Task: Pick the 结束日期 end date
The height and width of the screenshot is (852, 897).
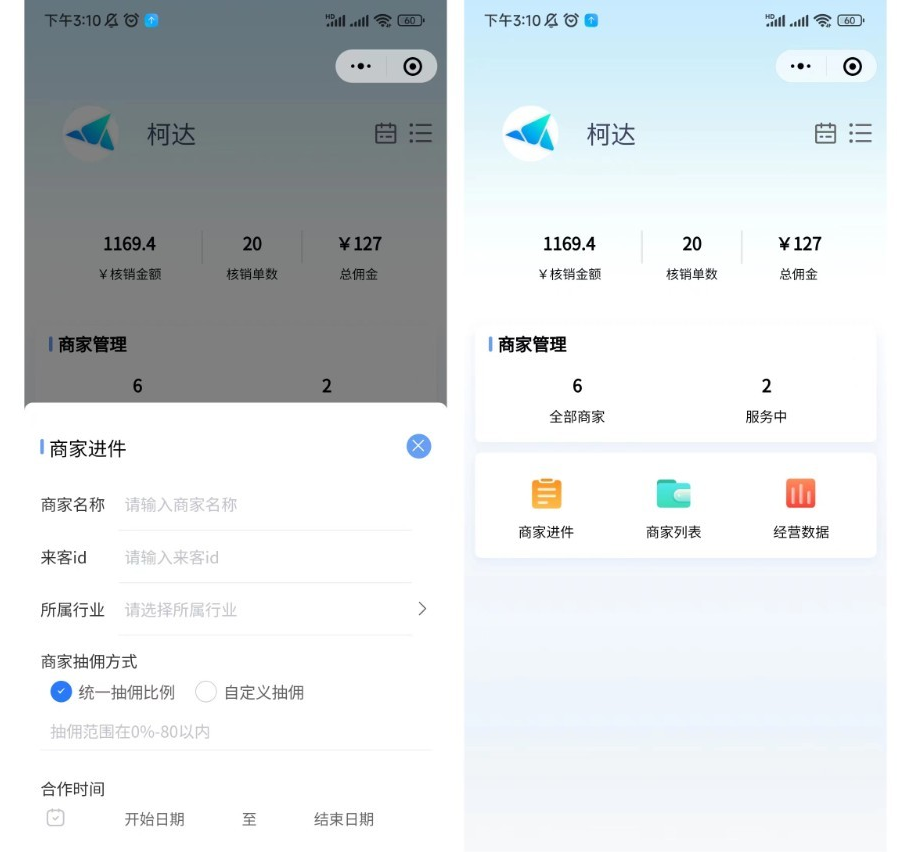Action: point(343,819)
